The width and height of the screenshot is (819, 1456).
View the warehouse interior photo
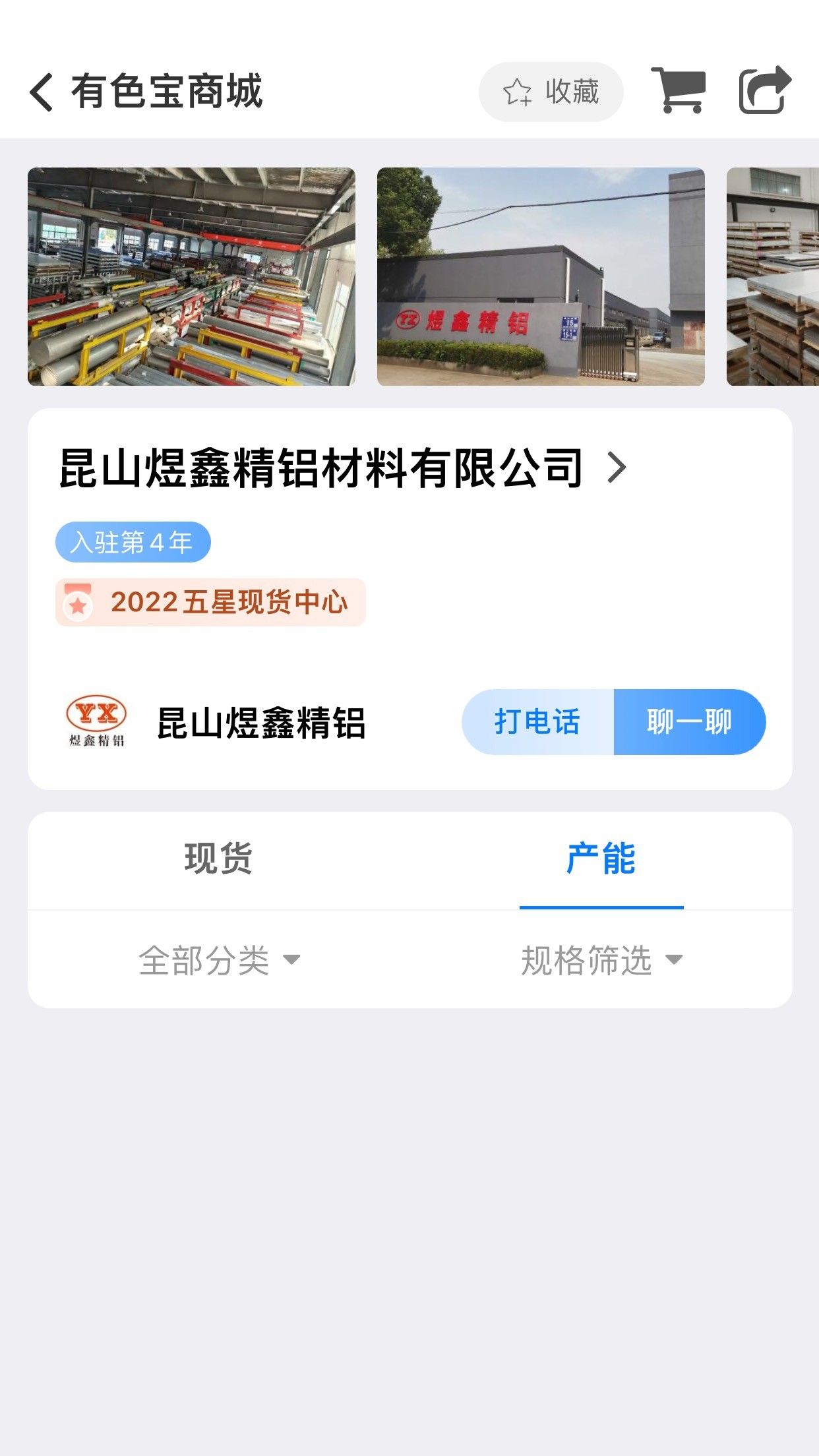pyautogui.click(x=191, y=276)
